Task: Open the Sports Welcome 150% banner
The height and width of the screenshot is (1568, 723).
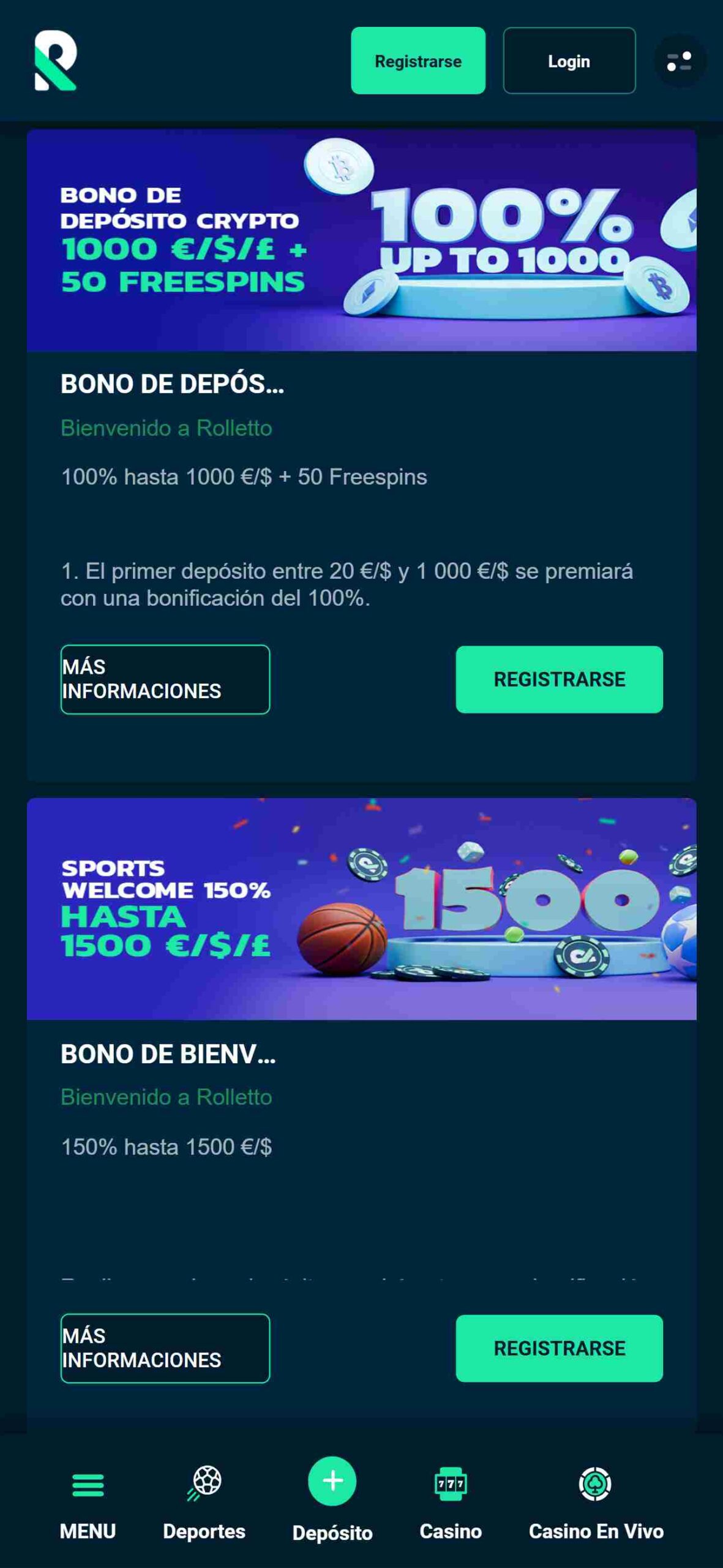Action: click(361, 908)
